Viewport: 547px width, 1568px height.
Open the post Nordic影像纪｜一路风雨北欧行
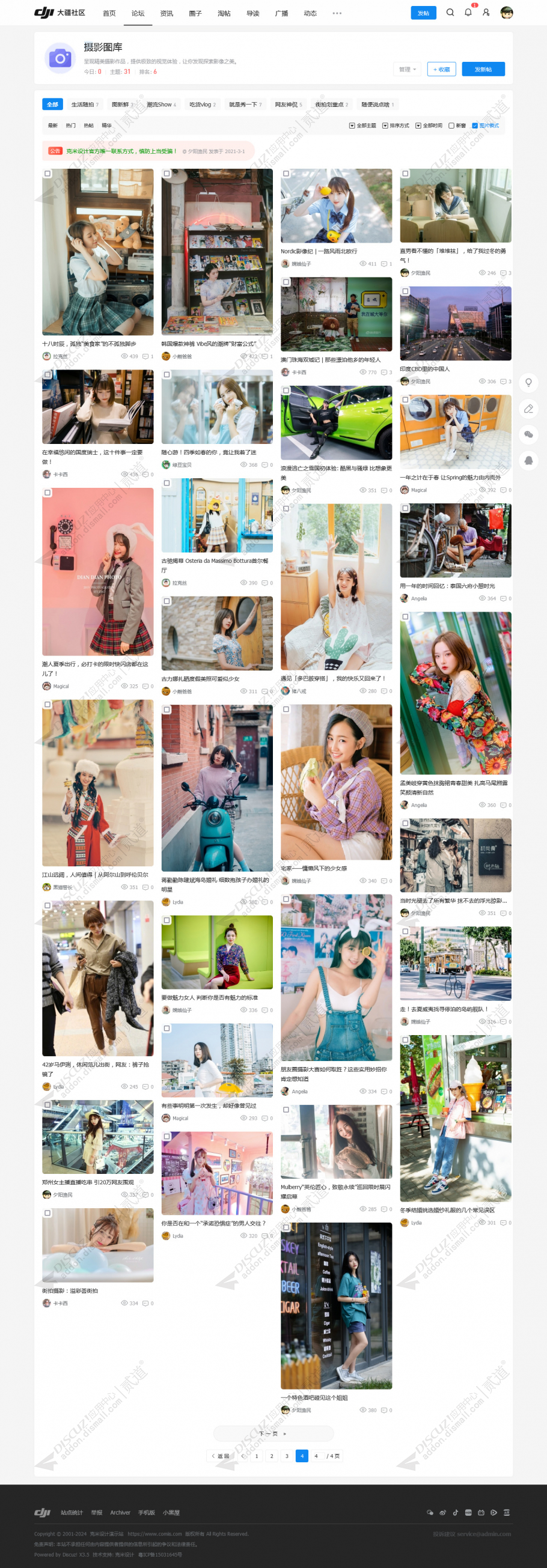pos(319,251)
